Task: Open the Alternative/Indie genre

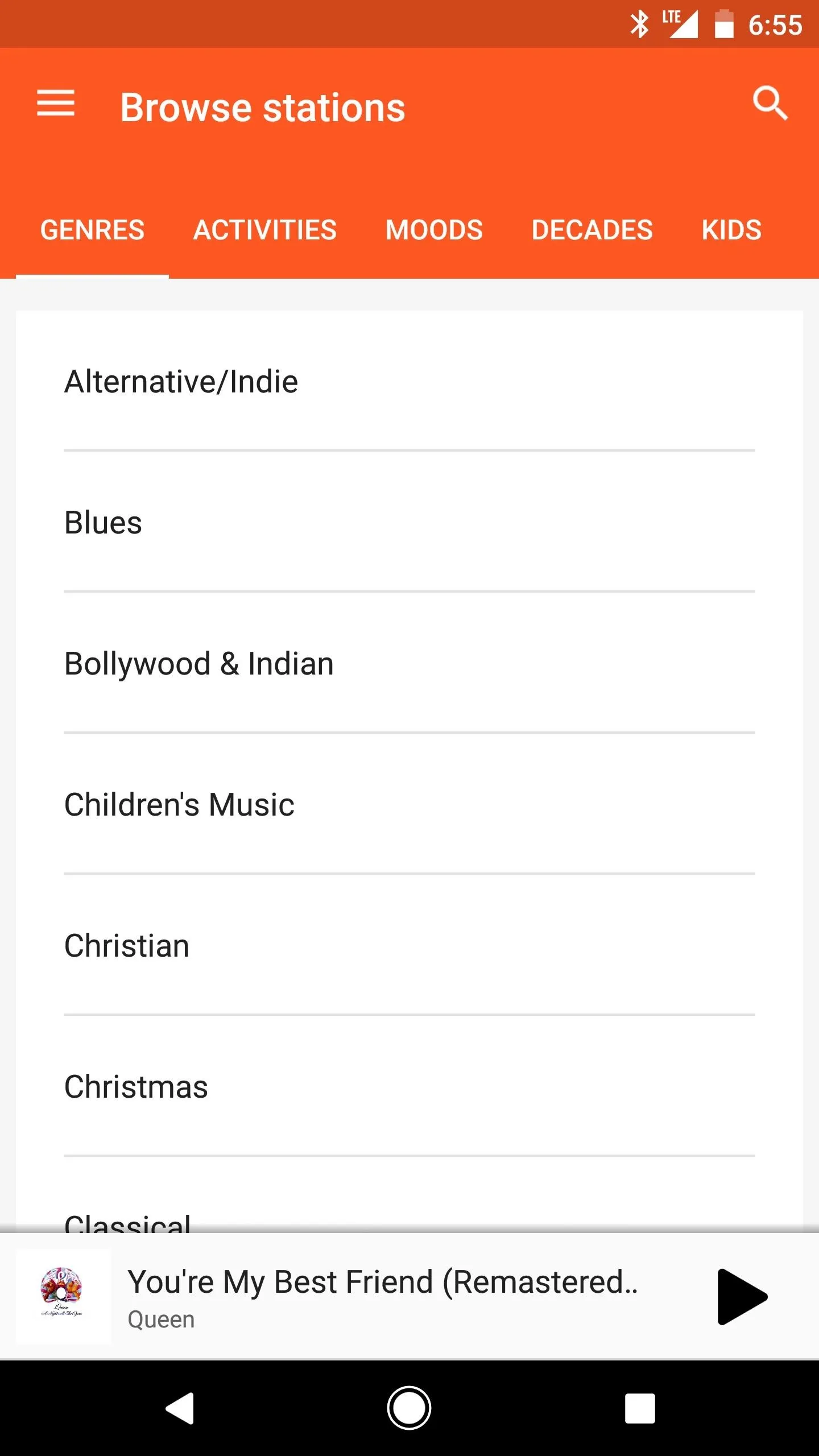Action: (409, 381)
